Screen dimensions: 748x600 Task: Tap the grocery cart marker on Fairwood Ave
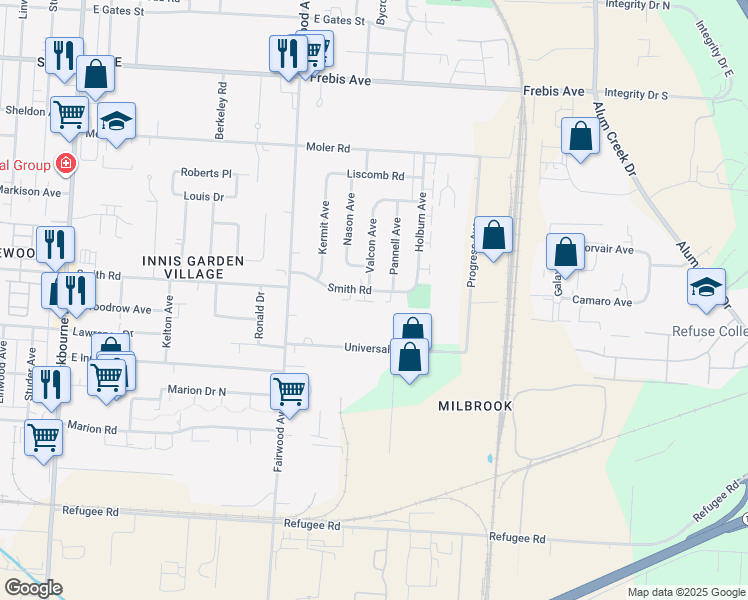point(289,393)
